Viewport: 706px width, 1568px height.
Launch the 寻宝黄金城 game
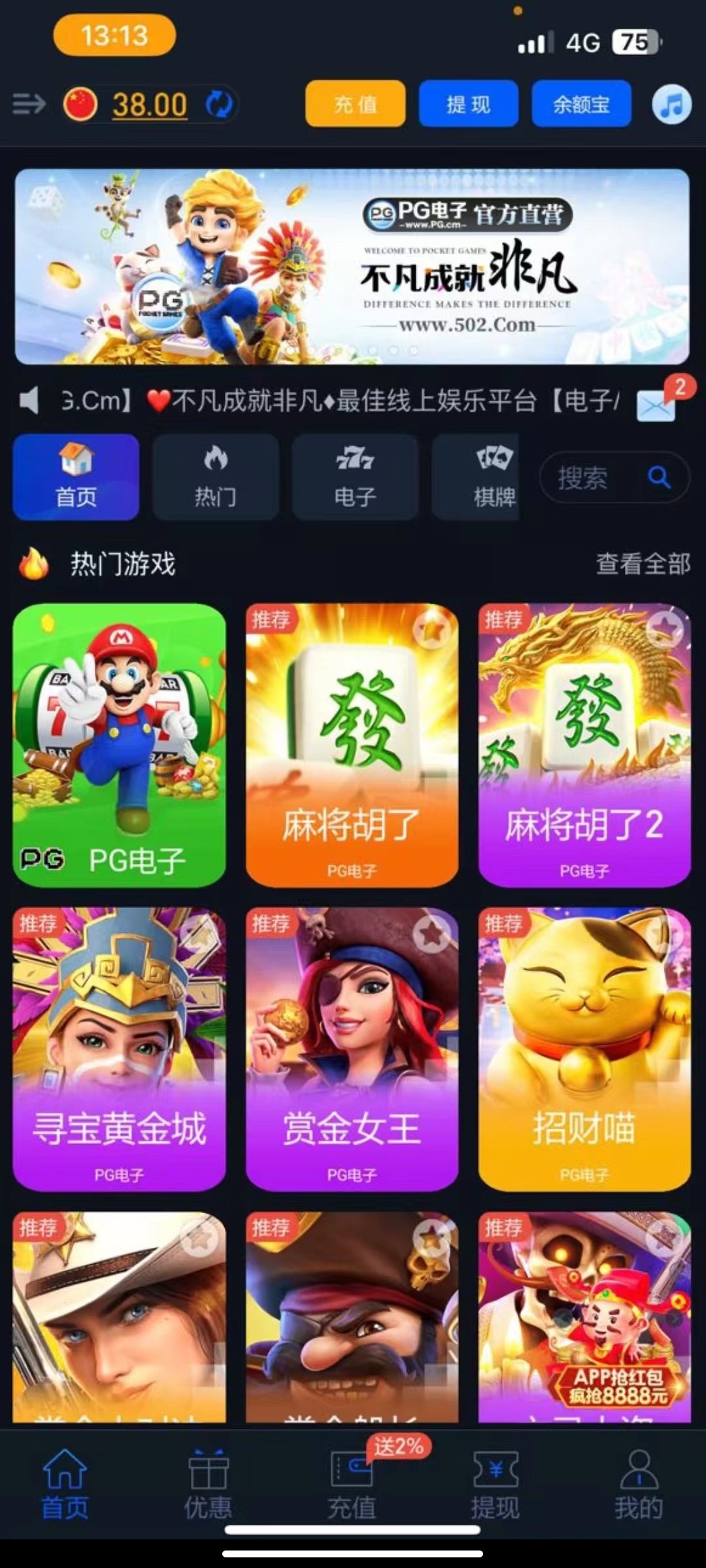click(x=119, y=1049)
